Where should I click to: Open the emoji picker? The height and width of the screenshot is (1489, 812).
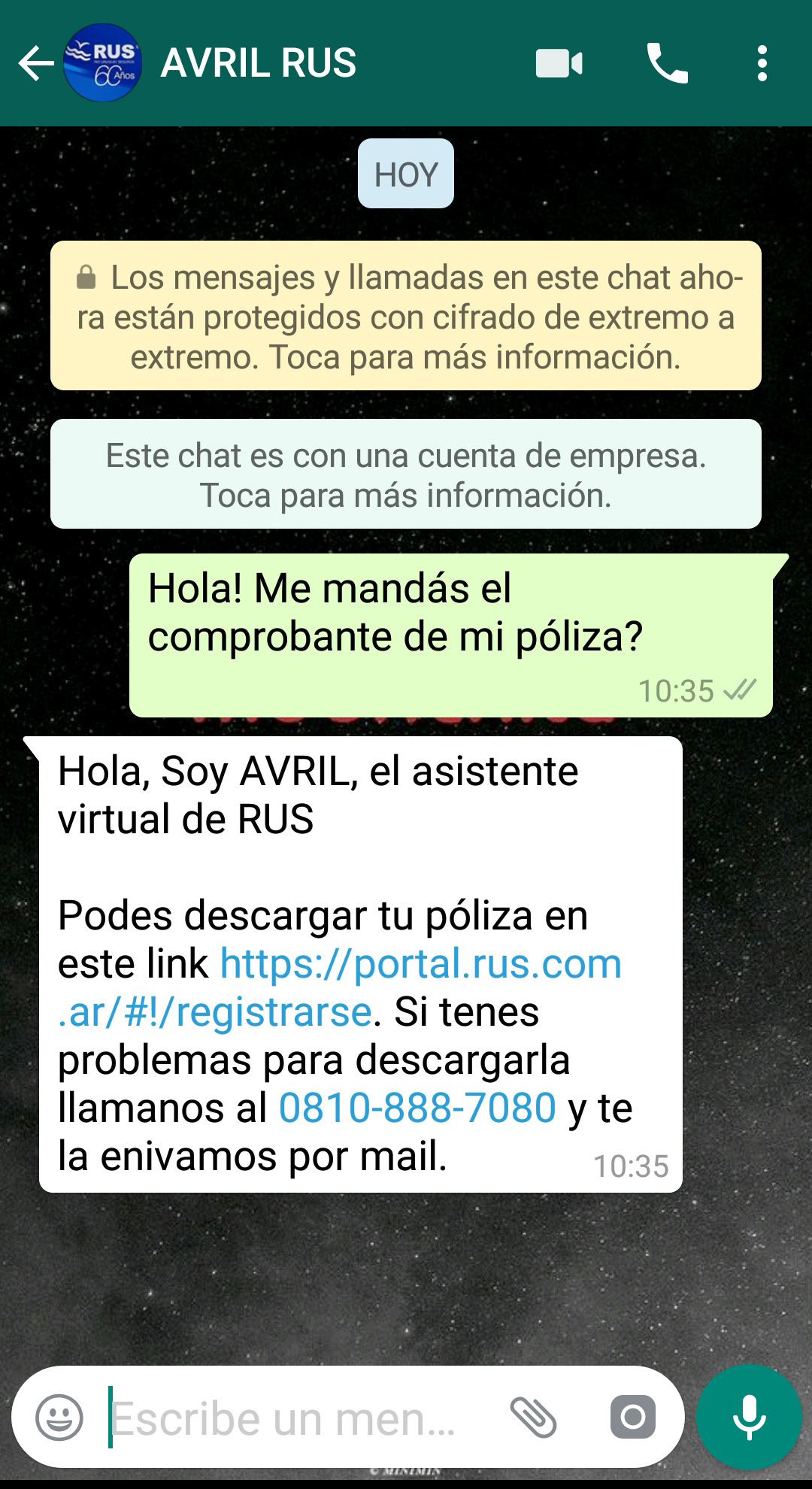tap(59, 1418)
